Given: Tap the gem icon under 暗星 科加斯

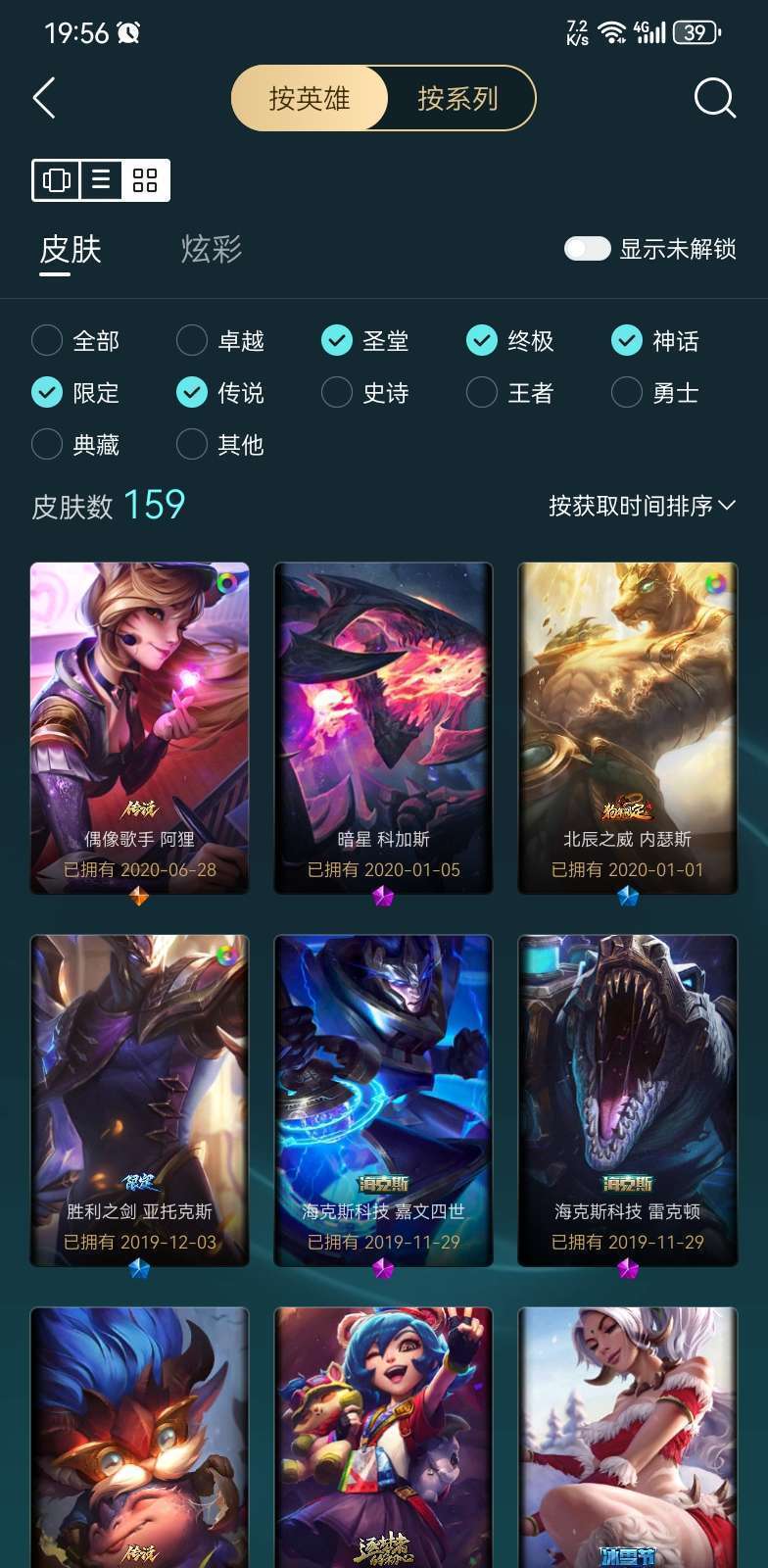Looking at the screenshot, I should pos(384,895).
